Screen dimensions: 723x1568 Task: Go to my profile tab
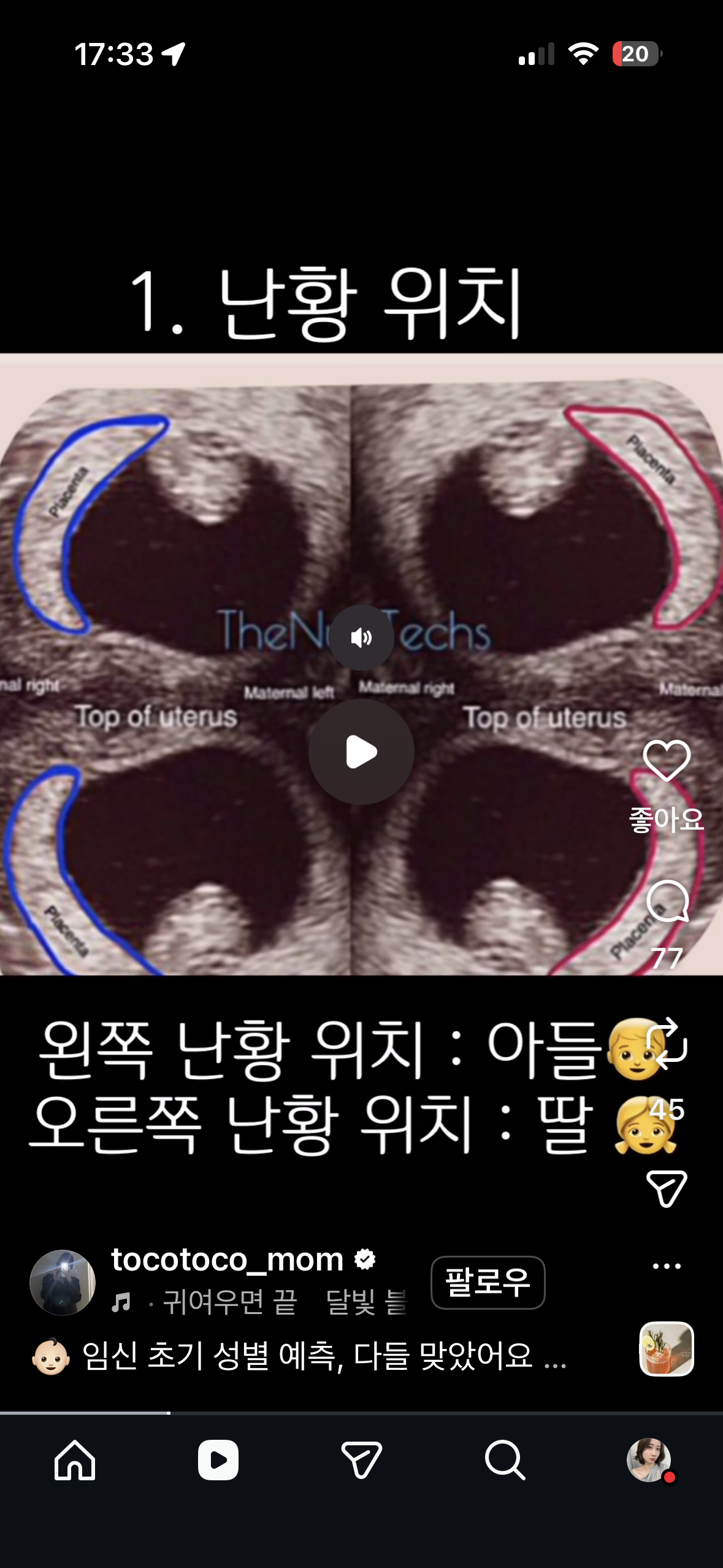click(x=648, y=1460)
